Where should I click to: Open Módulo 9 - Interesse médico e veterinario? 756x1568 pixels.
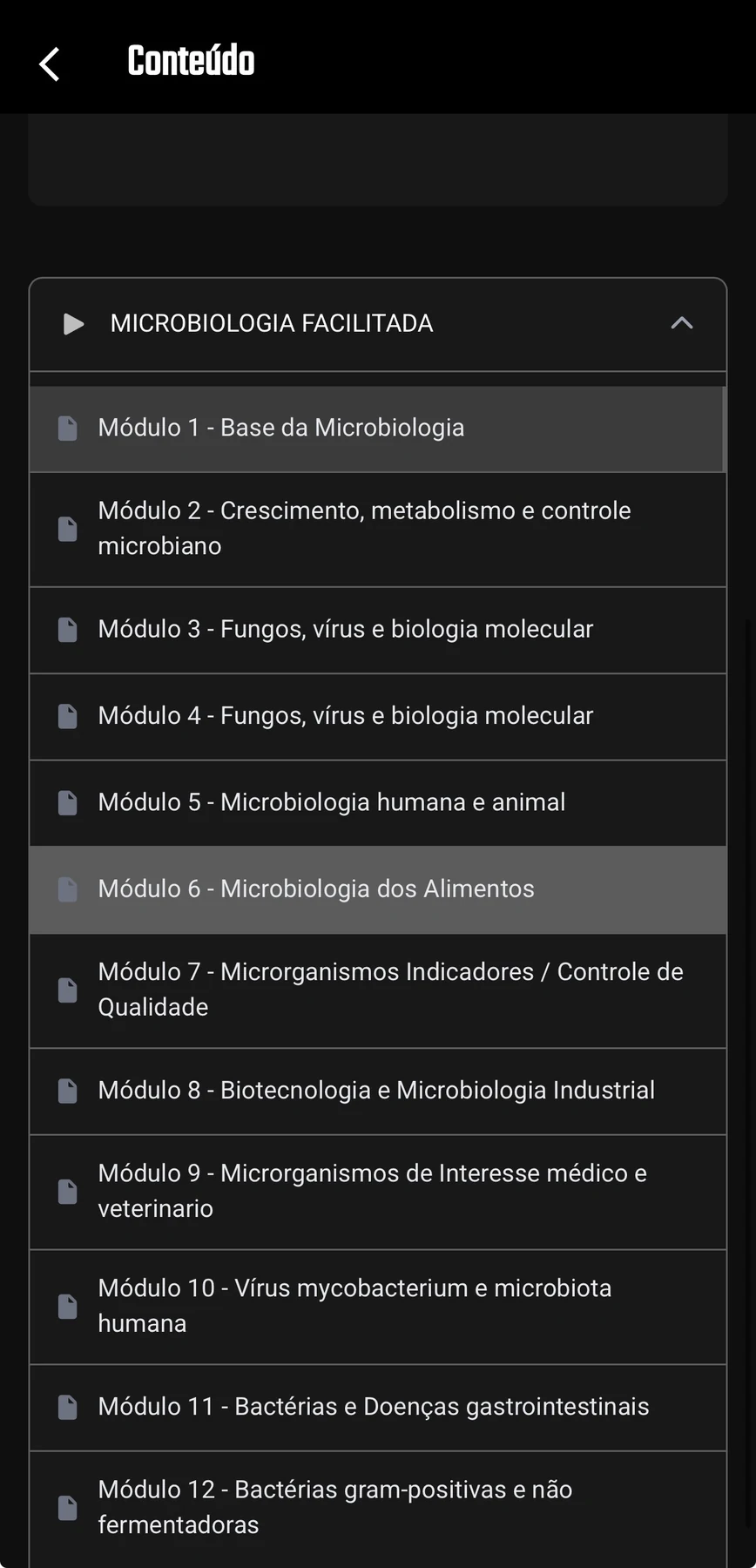(x=377, y=1192)
